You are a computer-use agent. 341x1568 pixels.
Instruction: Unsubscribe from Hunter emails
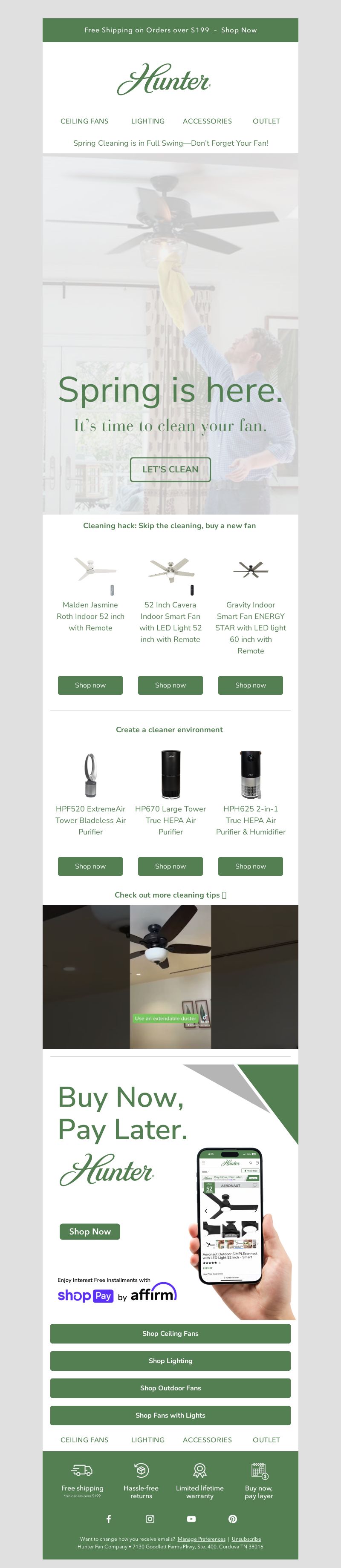pyautogui.click(x=246, y=1539)
